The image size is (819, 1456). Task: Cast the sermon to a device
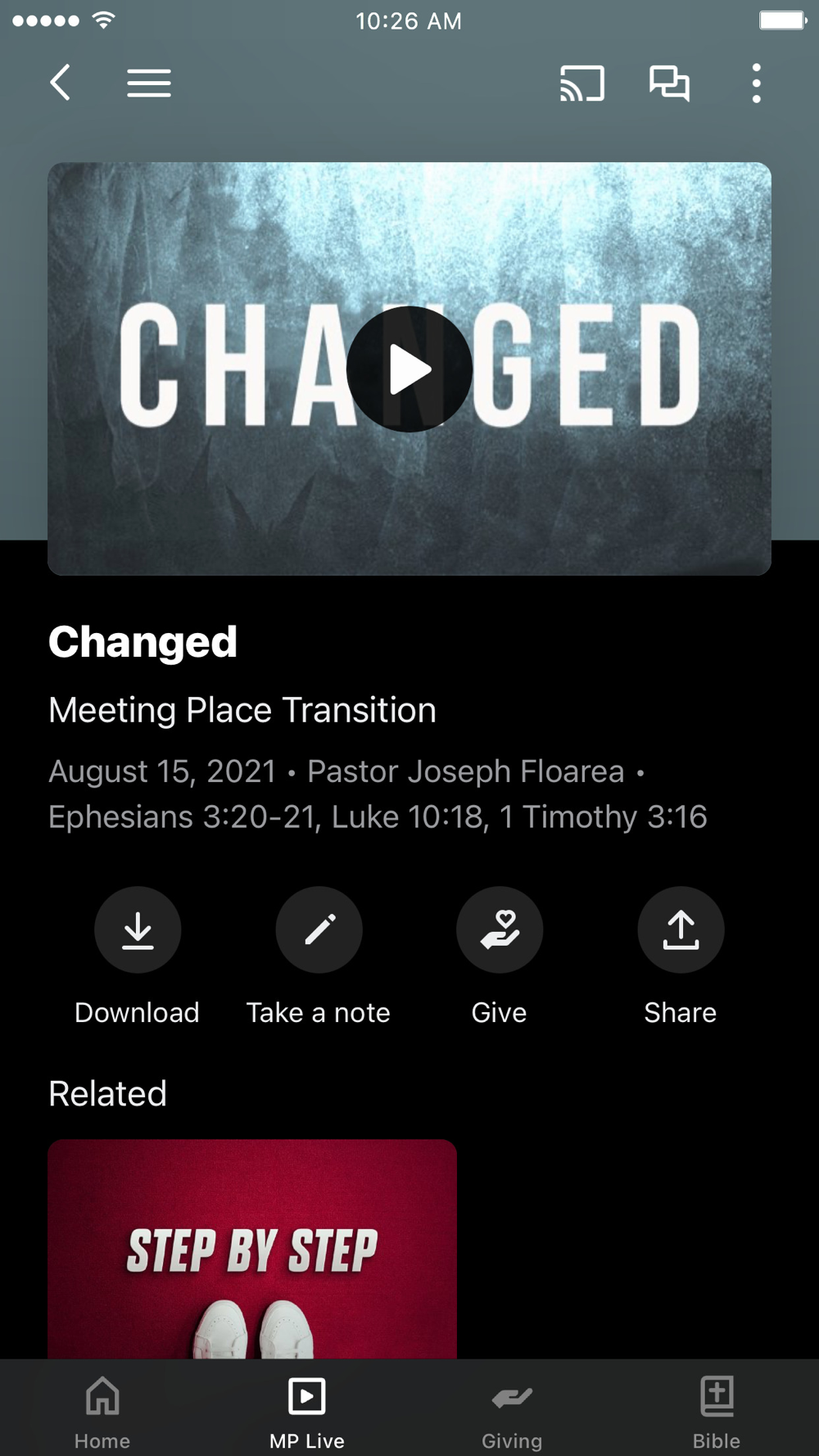click(x=581, y=83)
